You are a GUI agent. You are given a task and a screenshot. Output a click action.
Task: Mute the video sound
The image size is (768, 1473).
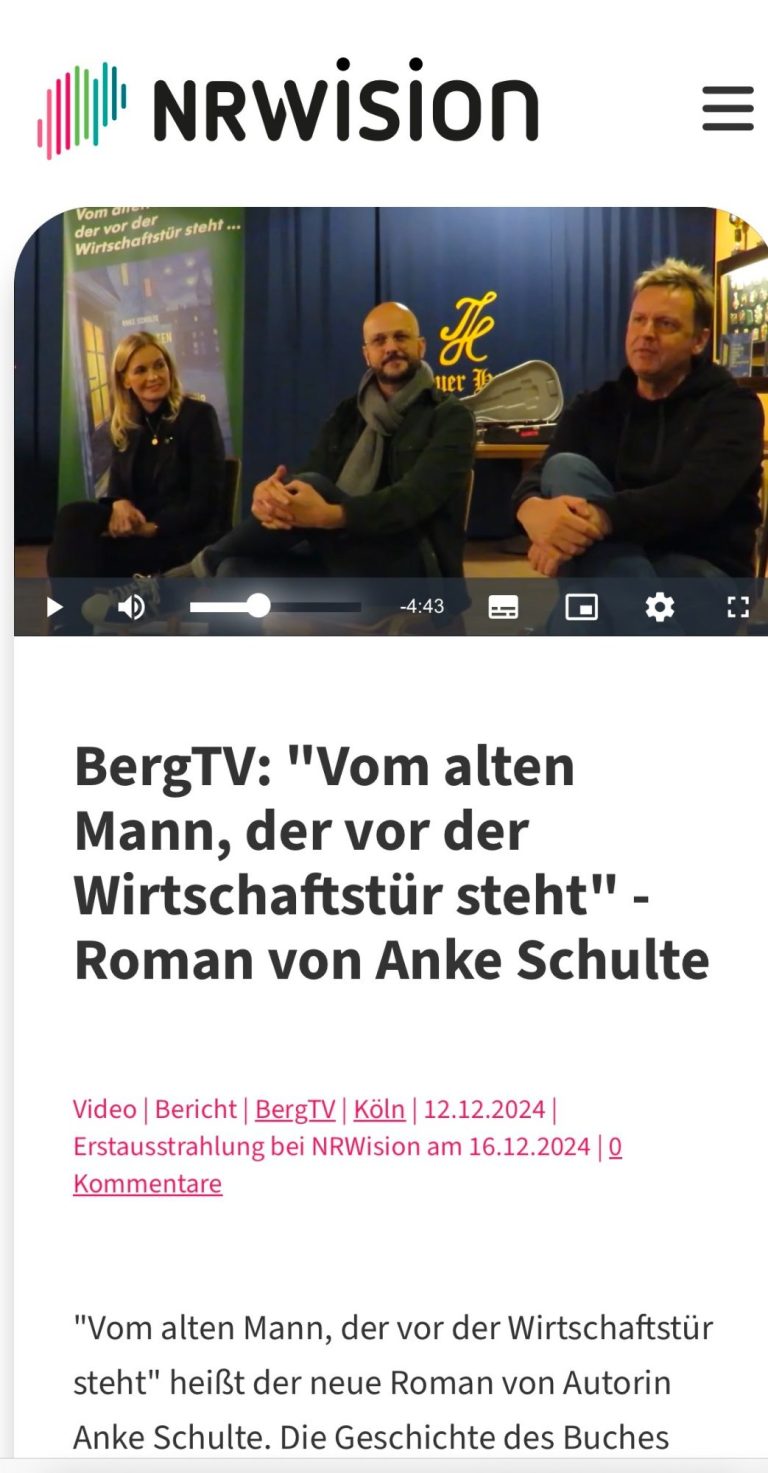[131, 607]
